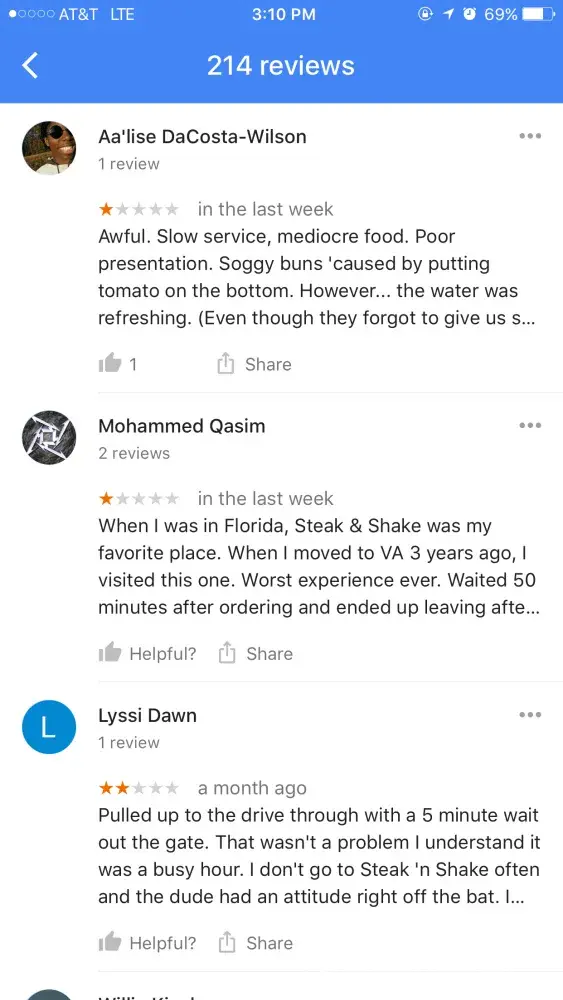This screenshot has width=563, height=1000.
Task: Share Mohammed Qasim's review
Action: [x=256, y=654]
